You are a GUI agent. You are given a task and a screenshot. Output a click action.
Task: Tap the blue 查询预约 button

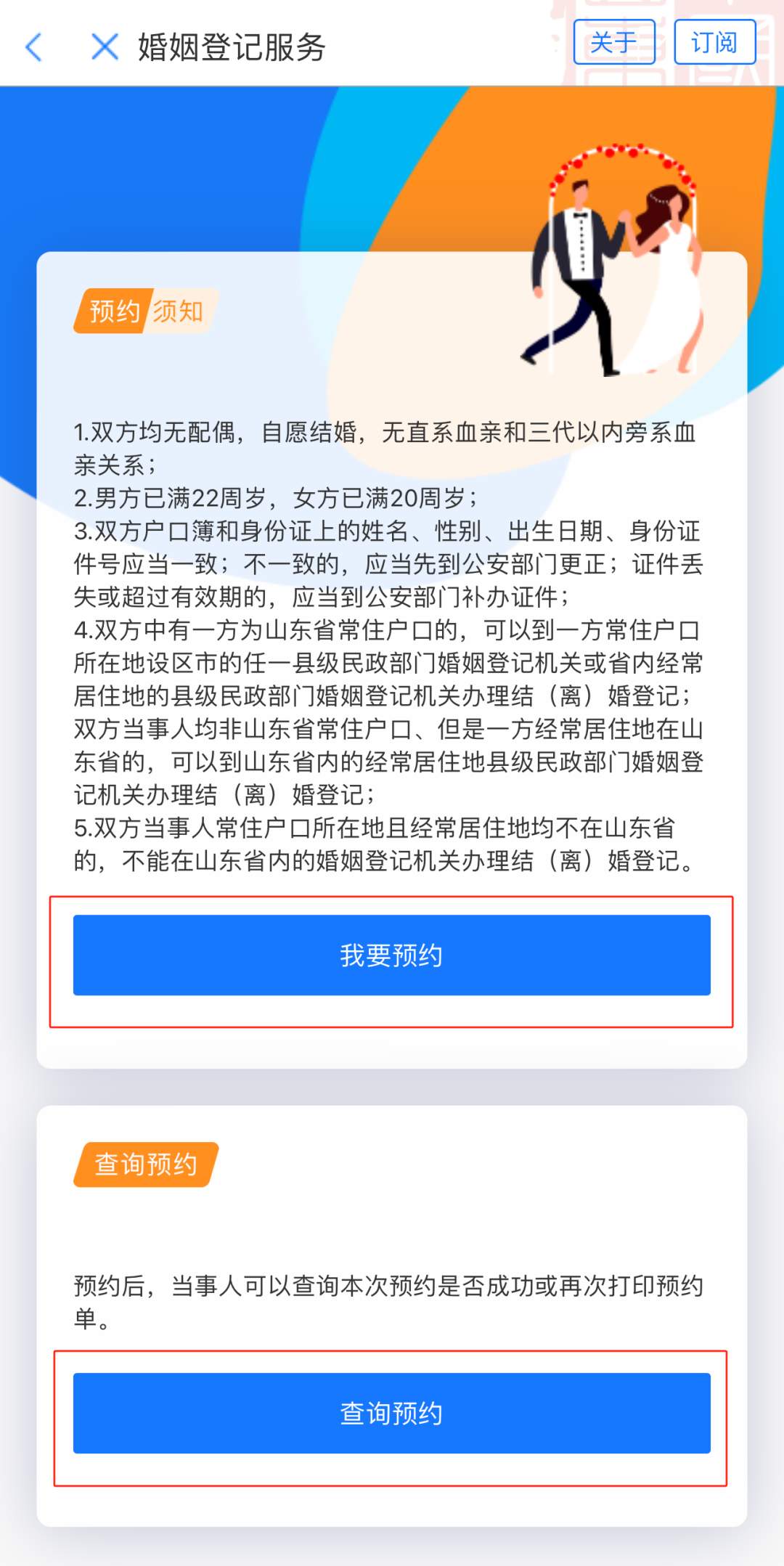pyautogui.click(x=392, y=1413)
